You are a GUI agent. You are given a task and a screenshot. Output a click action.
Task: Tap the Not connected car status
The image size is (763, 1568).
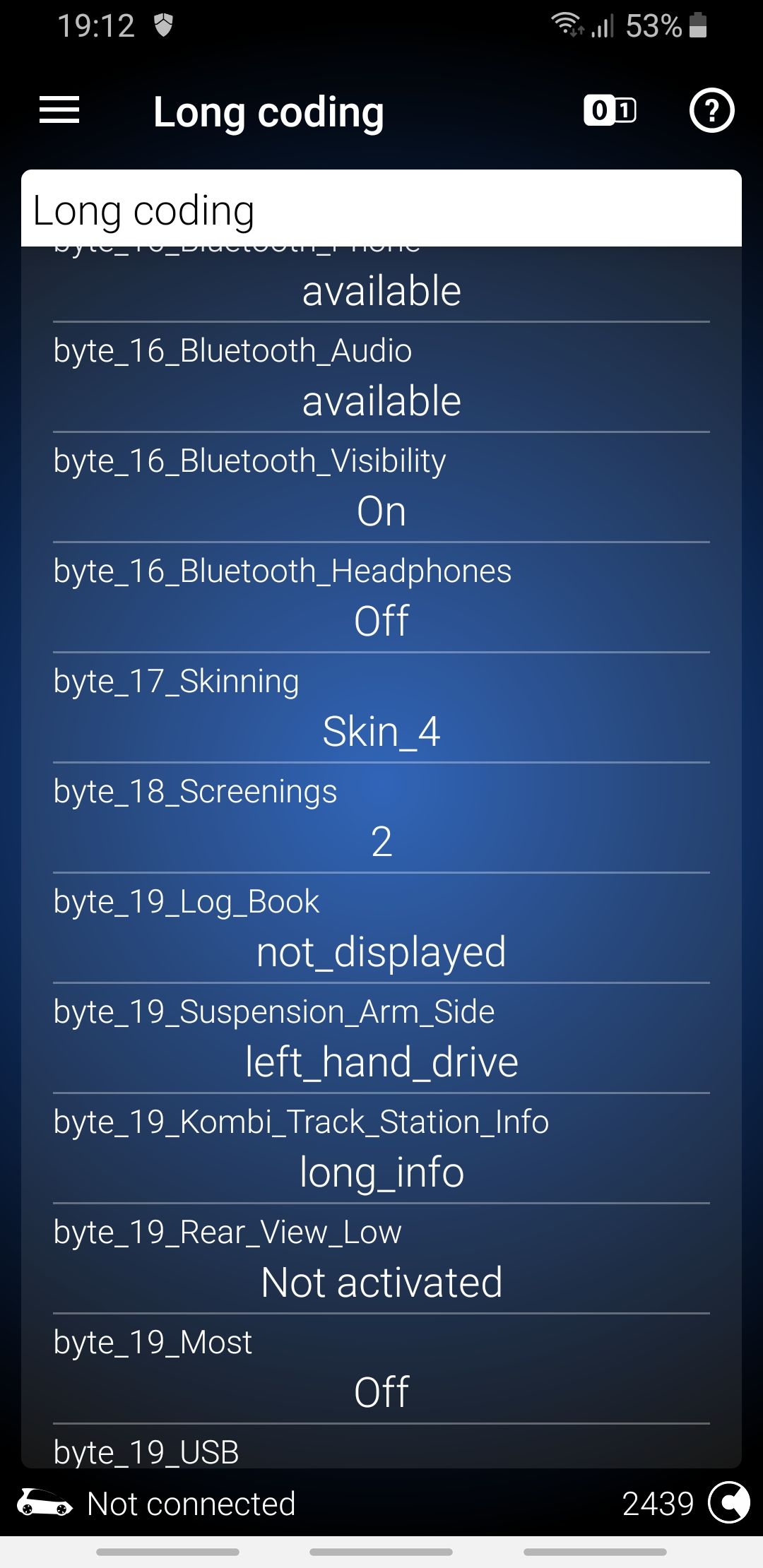[x=156, y=1504]
